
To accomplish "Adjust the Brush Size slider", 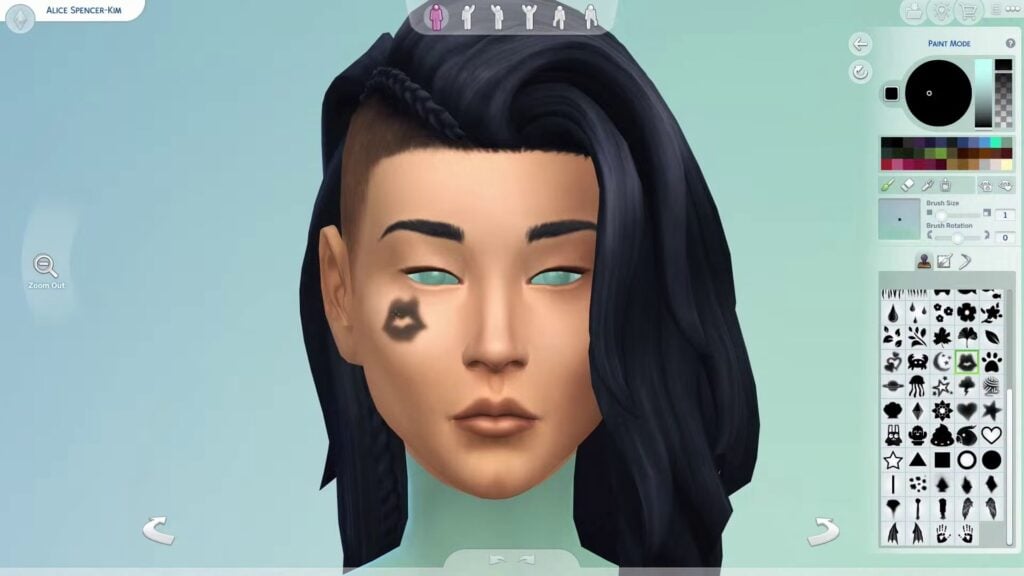I will 942,215.
